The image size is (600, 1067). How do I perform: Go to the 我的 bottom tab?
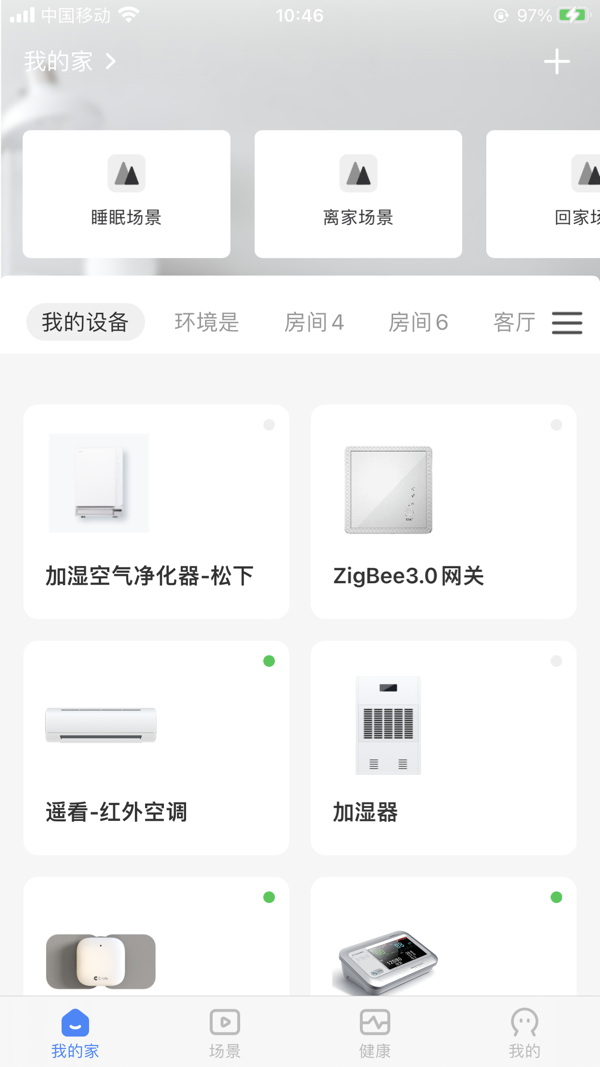(524, 1032)
